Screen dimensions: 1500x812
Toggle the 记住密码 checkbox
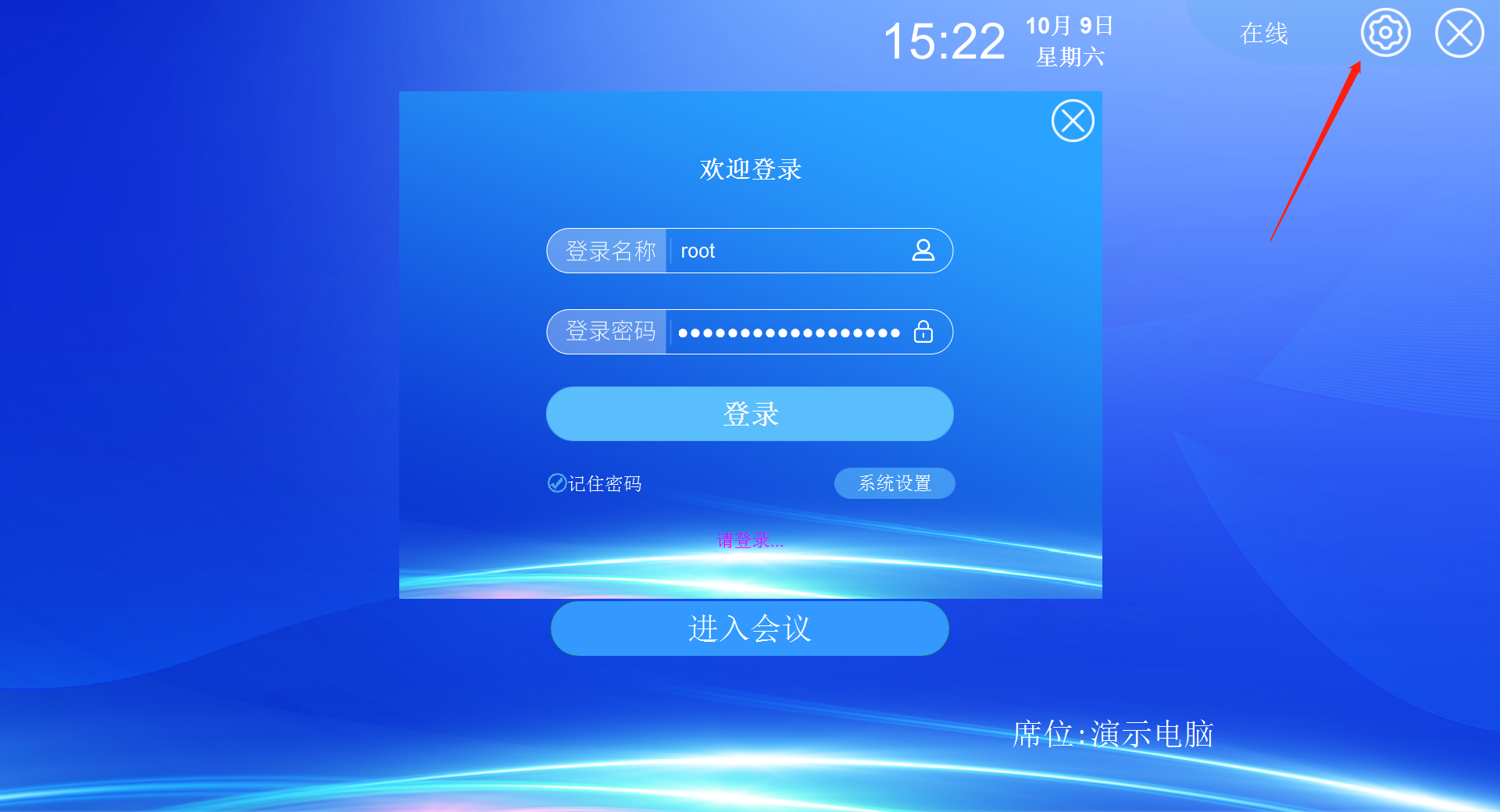(557, 483)
